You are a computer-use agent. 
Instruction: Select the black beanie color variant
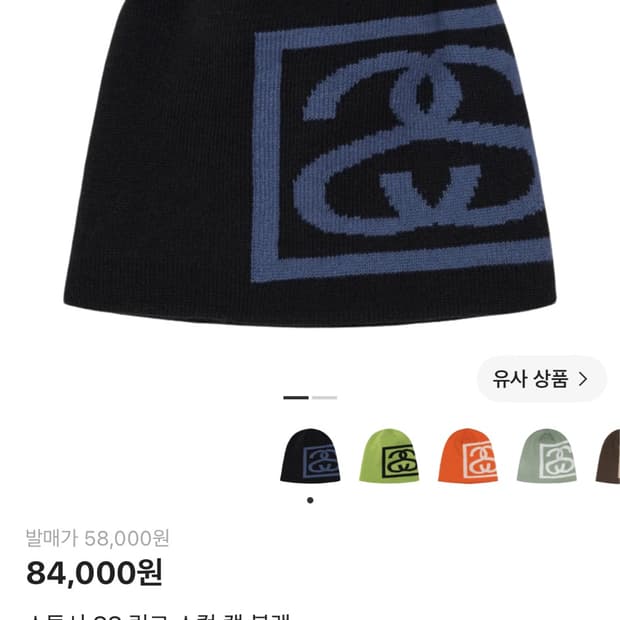(x=310, y=456)
